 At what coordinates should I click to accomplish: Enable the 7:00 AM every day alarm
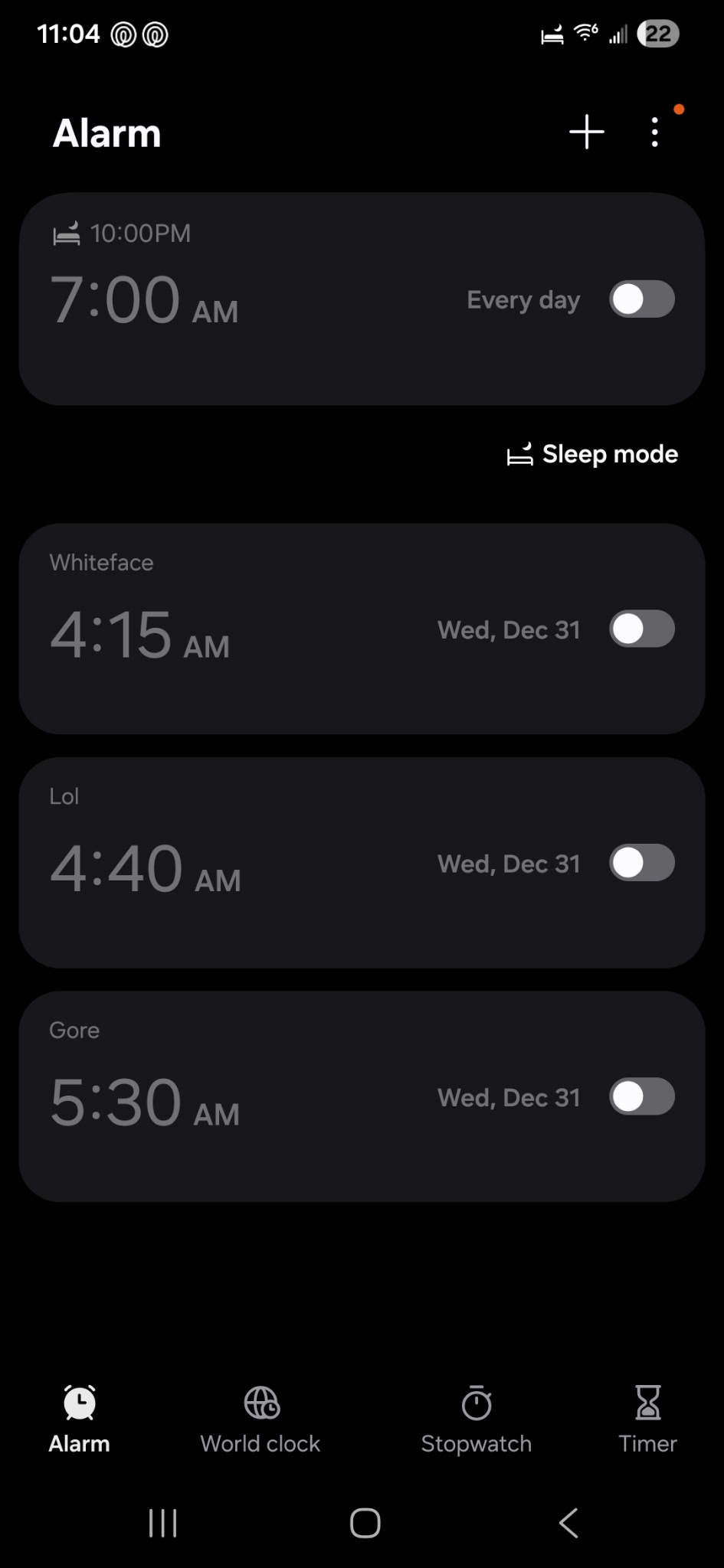(x=641, y=299)
